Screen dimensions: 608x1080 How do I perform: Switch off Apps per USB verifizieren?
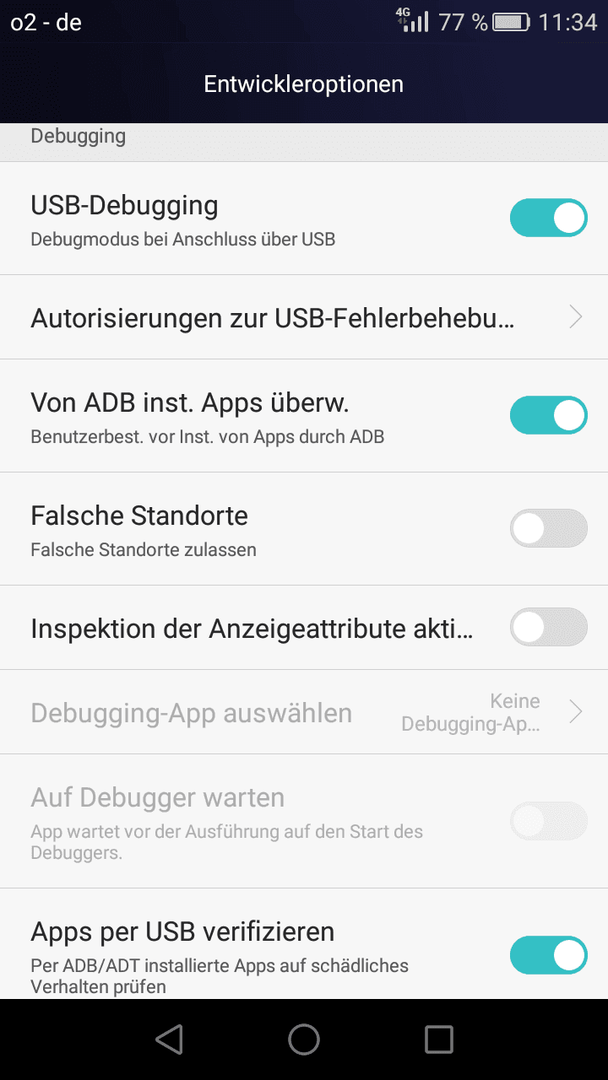coord(548,955)
